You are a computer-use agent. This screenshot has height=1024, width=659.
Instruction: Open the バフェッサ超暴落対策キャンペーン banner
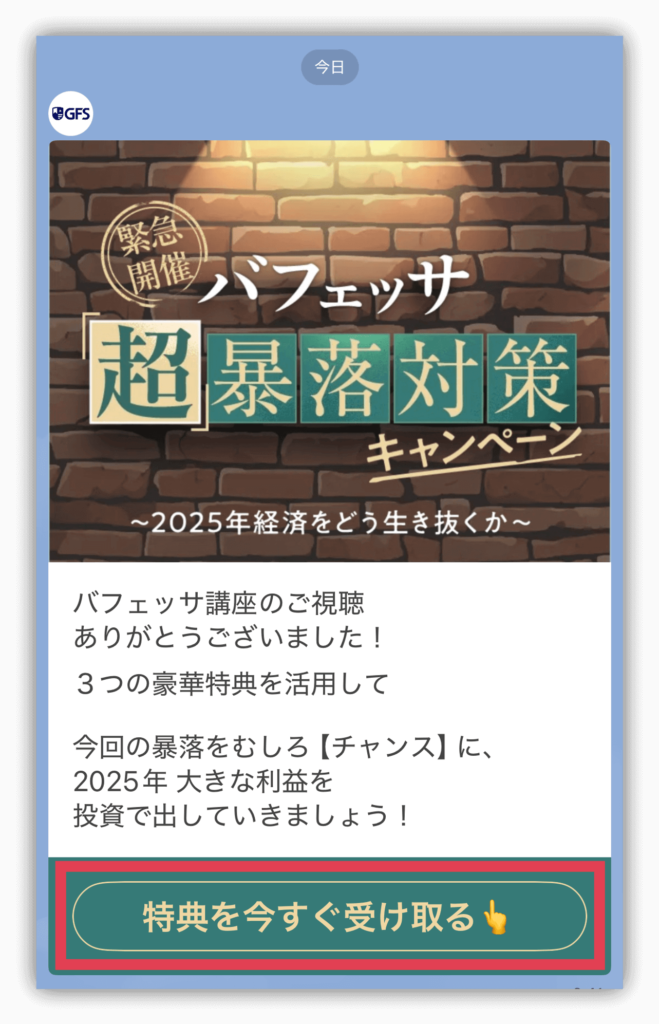coord(329,351)
